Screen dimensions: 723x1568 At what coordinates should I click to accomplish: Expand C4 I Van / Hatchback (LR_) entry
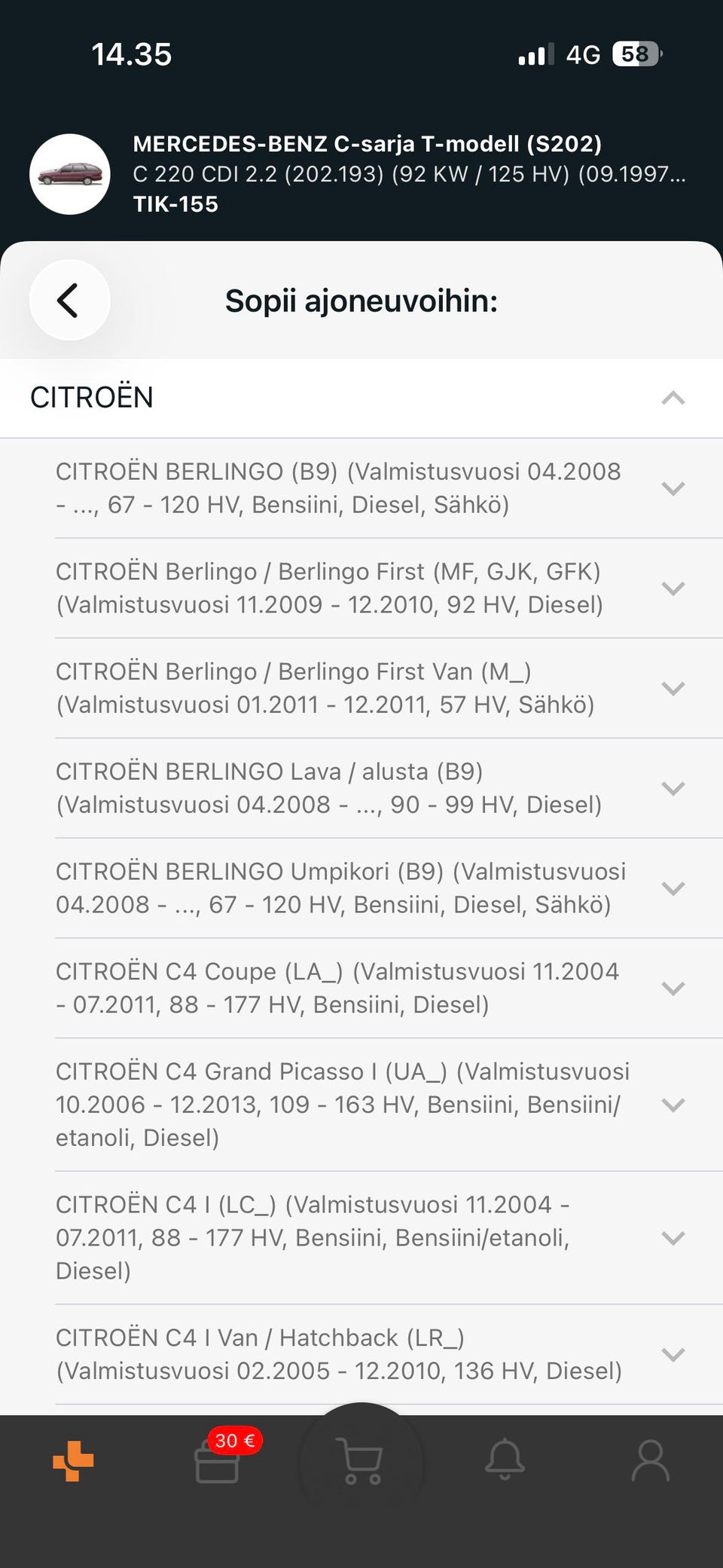(x=673, y=1355)
